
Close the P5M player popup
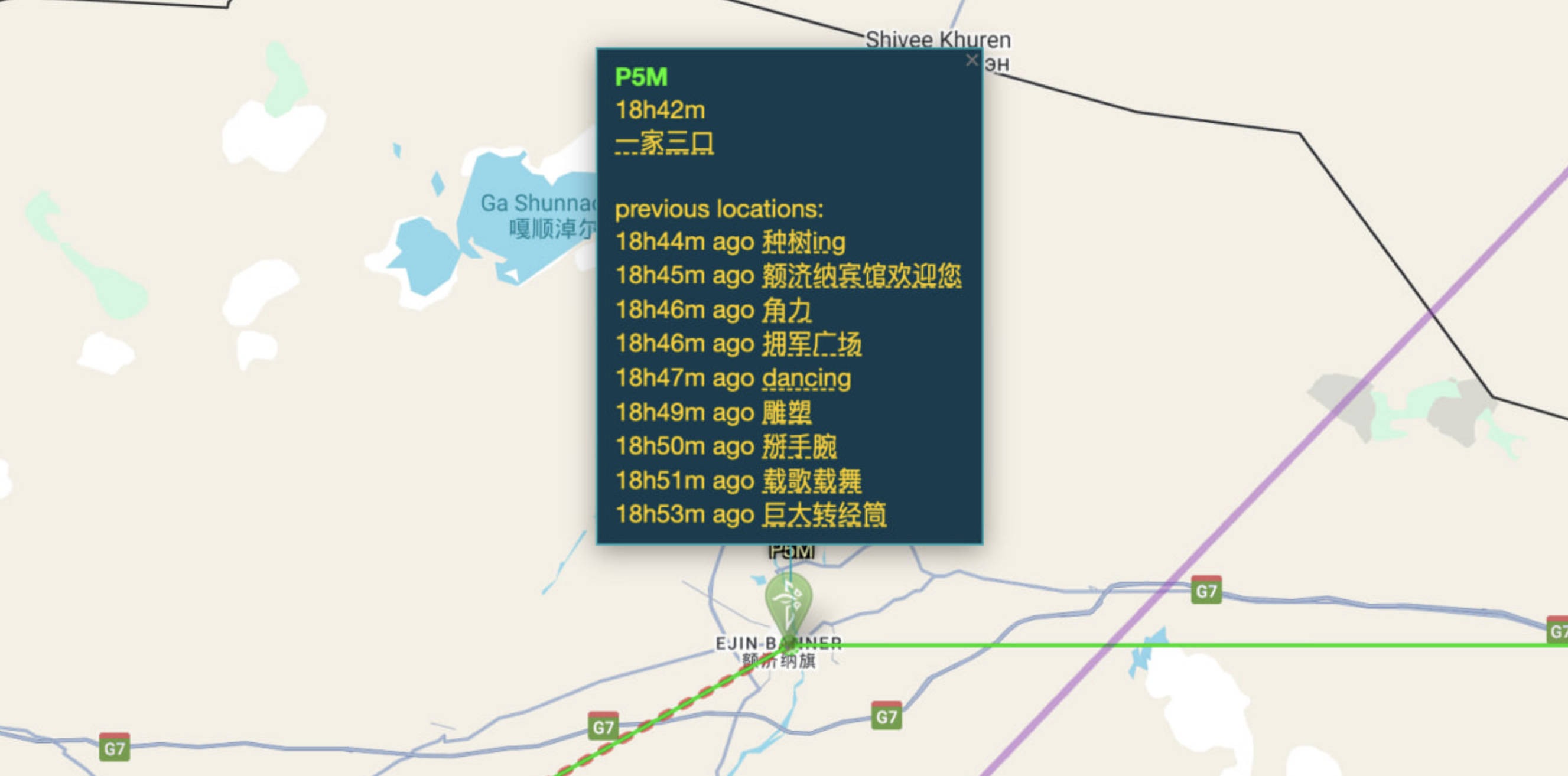971,60
